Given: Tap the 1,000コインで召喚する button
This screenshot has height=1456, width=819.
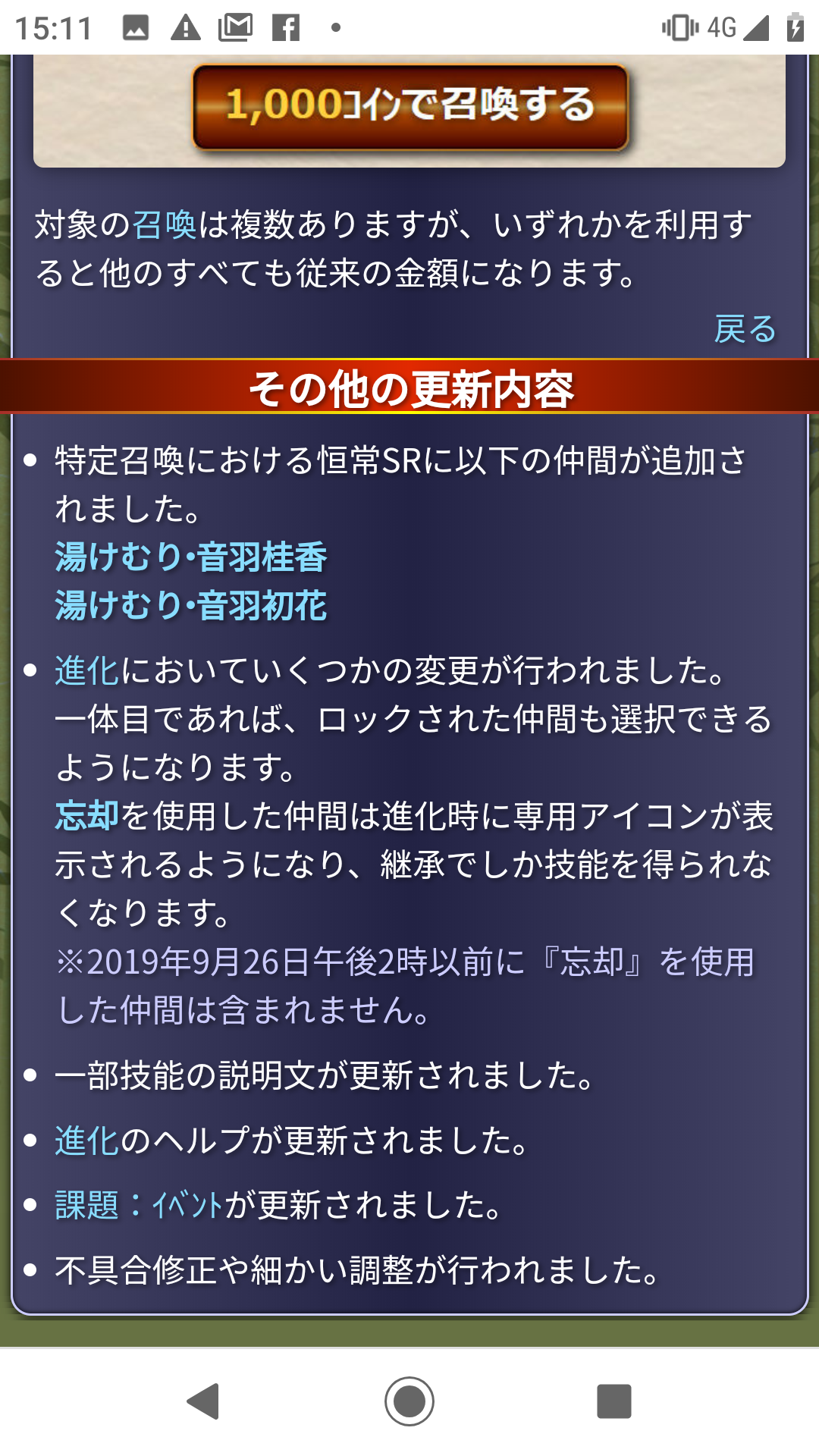Looking at the screenshot, I should tap(410, 106).
